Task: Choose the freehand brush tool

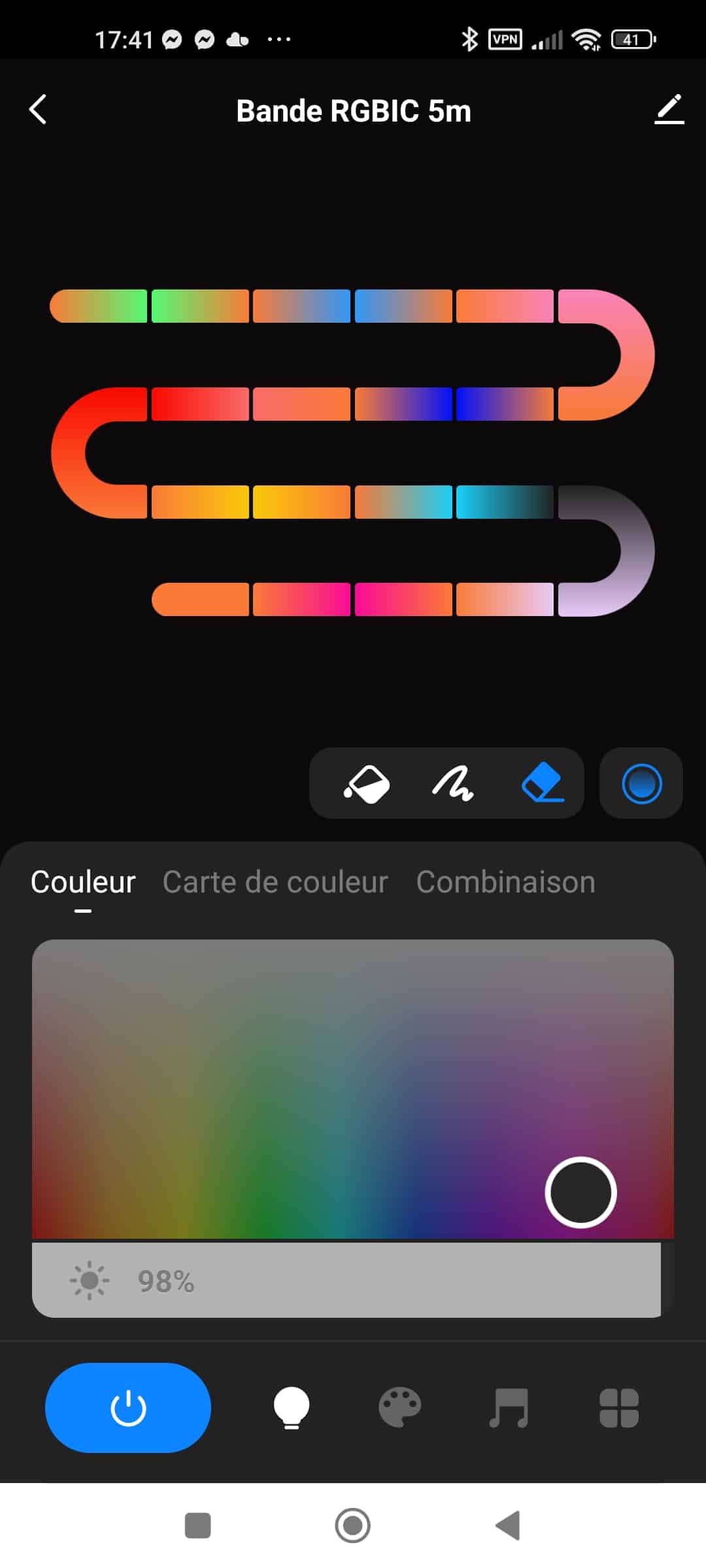Action: point(453,783)
